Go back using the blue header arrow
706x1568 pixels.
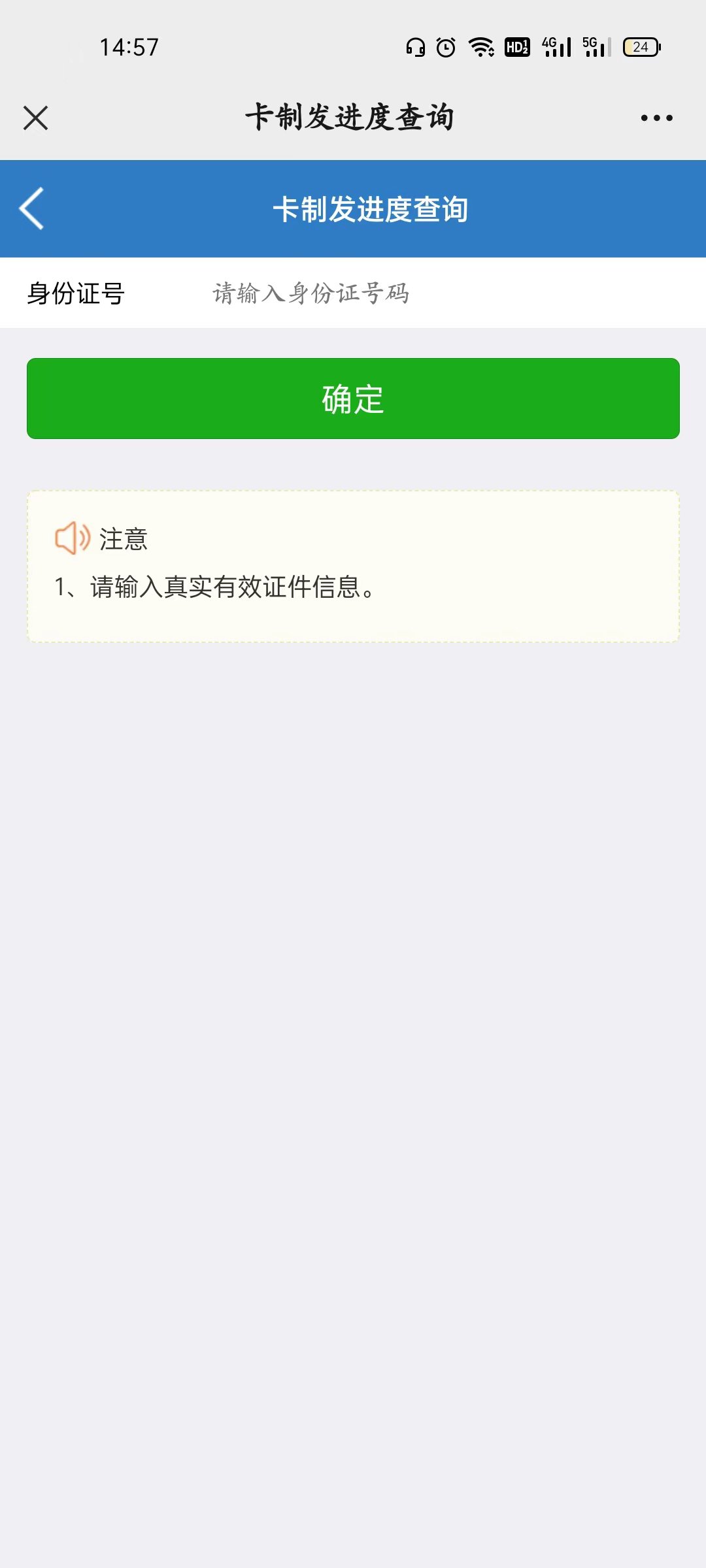point(32,208)
